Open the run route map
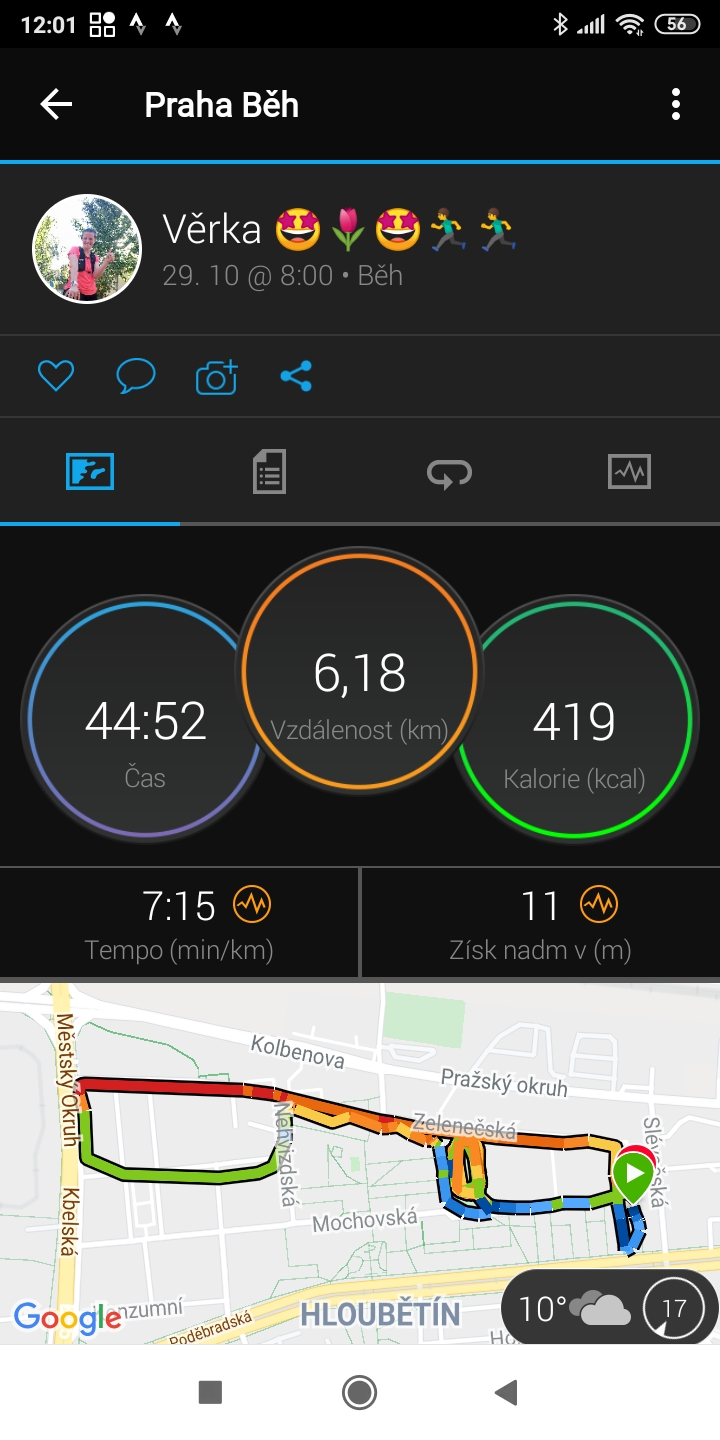 (x=360, y=1162)
